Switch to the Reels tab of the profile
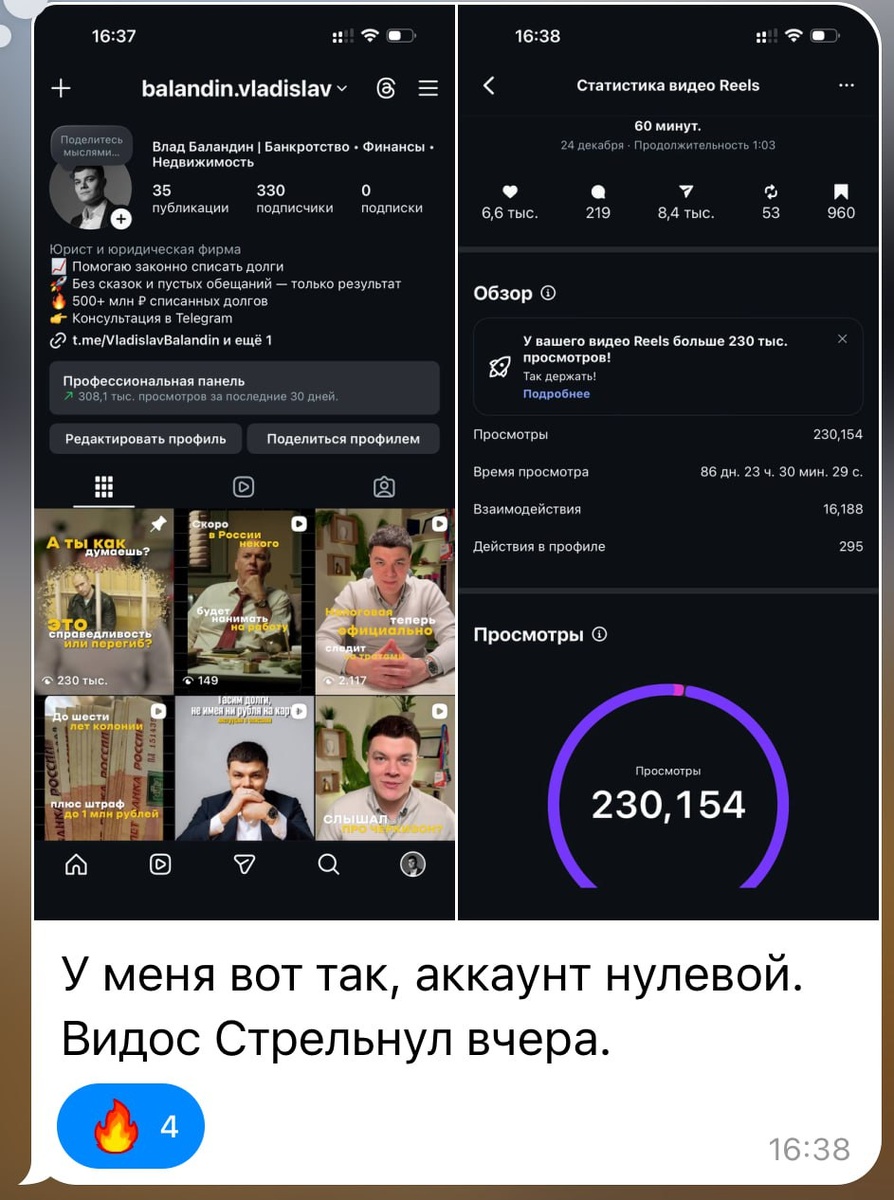 click(244, 486)
